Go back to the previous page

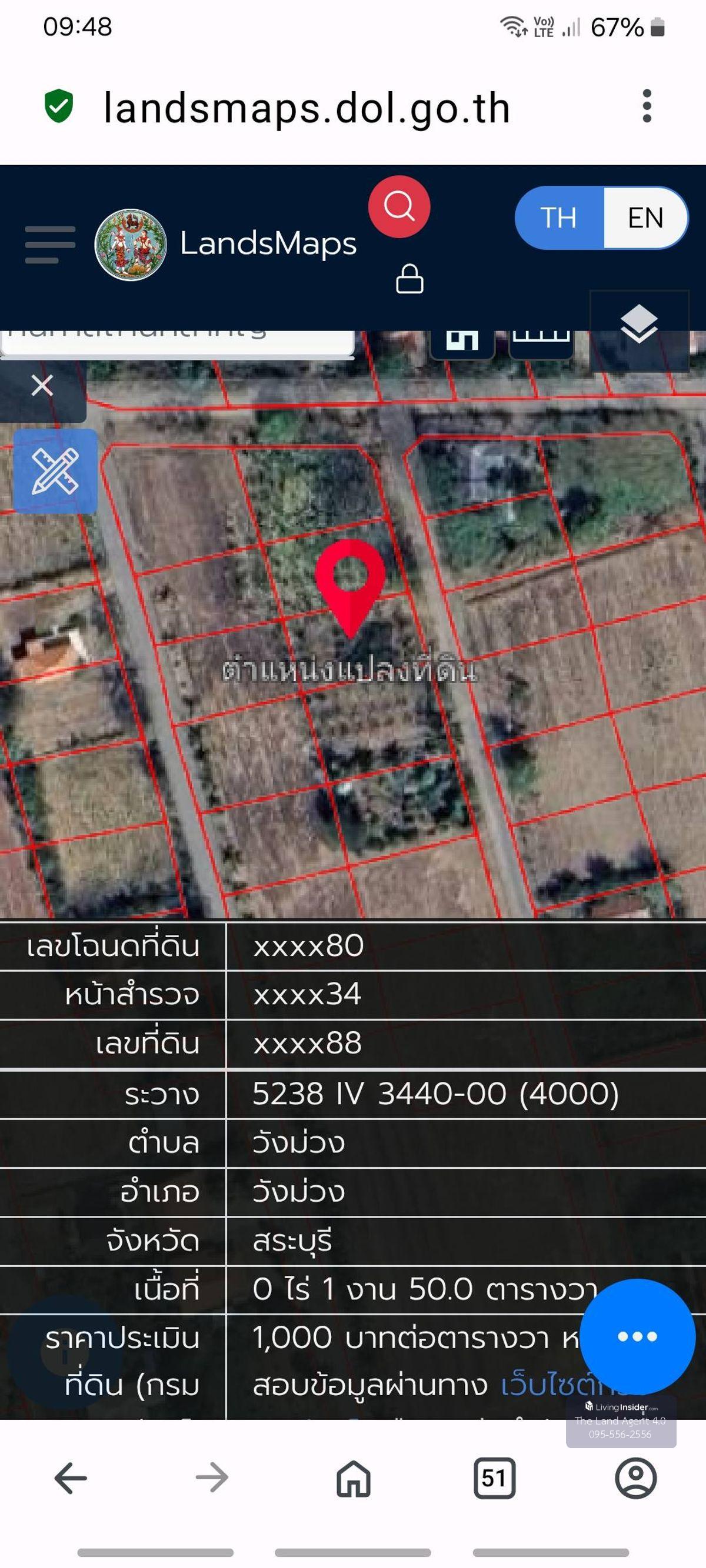71,1477
